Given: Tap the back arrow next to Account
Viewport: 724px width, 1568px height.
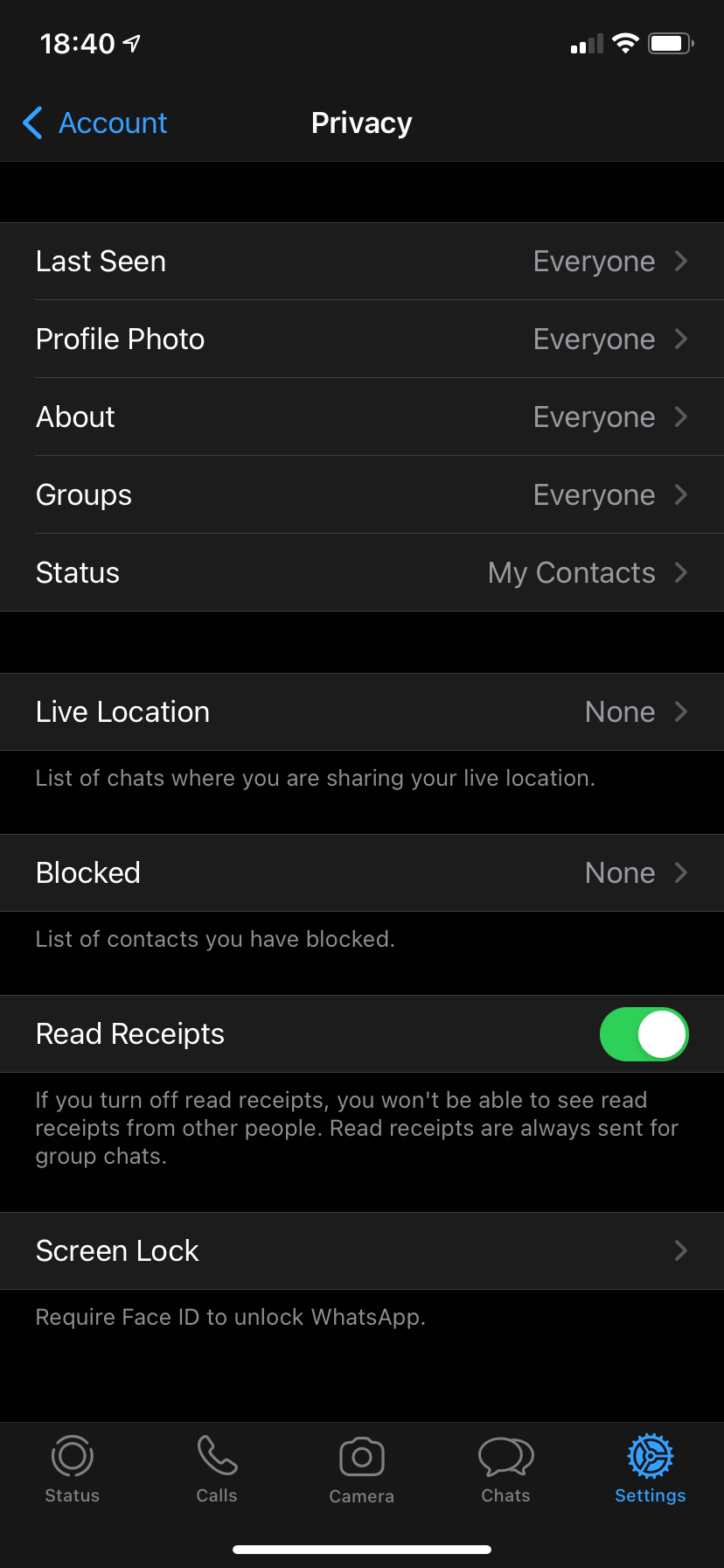Looking at the screenshot, I should click(32, 122).
